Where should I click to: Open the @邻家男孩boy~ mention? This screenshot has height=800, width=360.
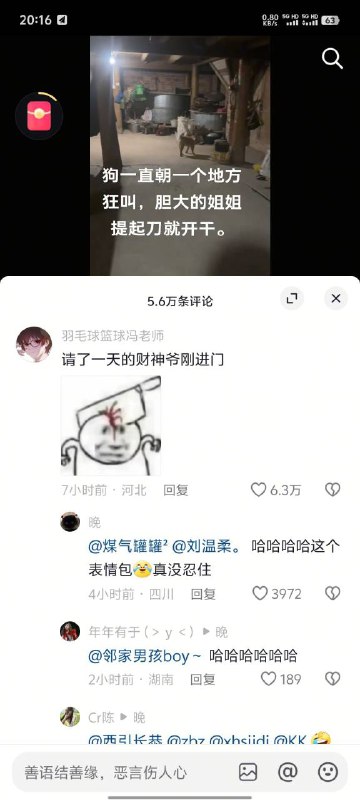pos(145,656)
